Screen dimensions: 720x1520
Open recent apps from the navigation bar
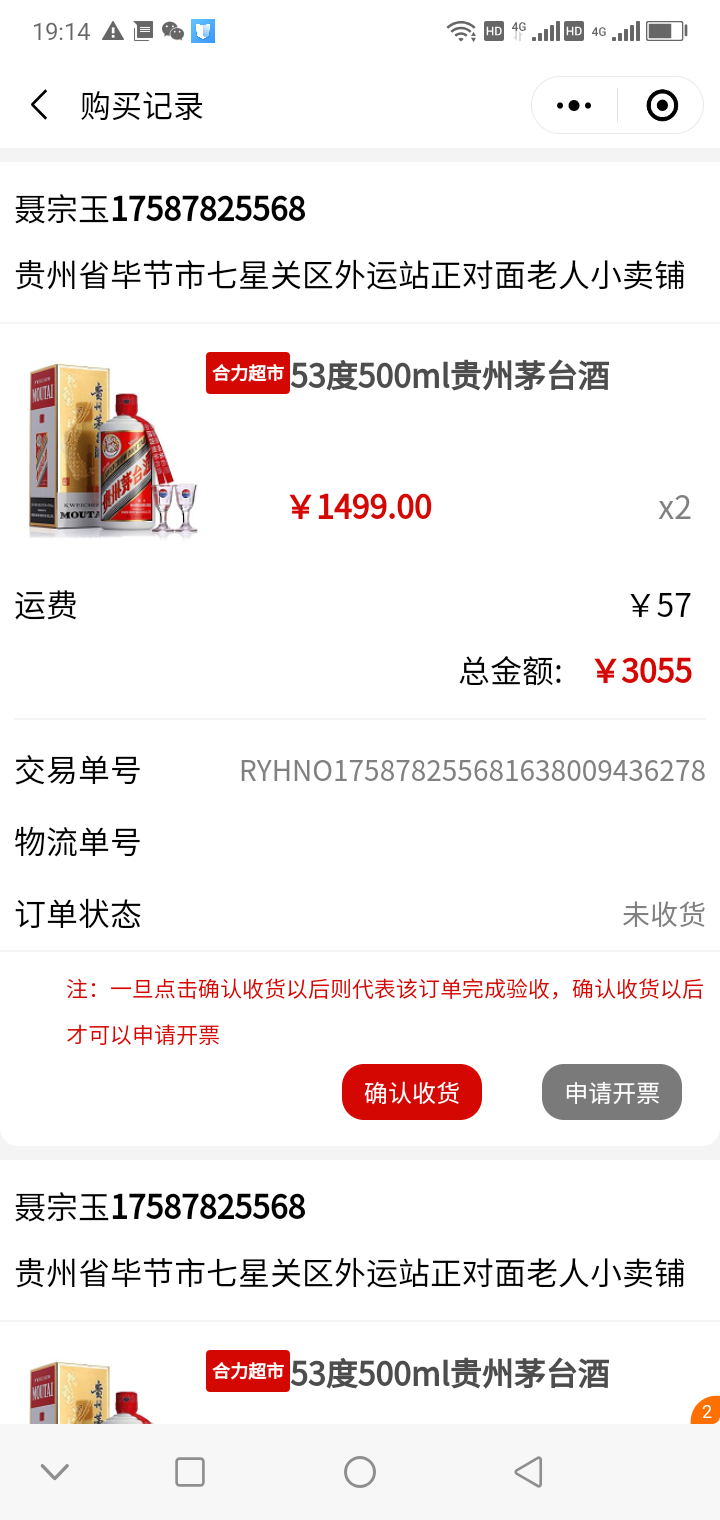coord(190,1472)
